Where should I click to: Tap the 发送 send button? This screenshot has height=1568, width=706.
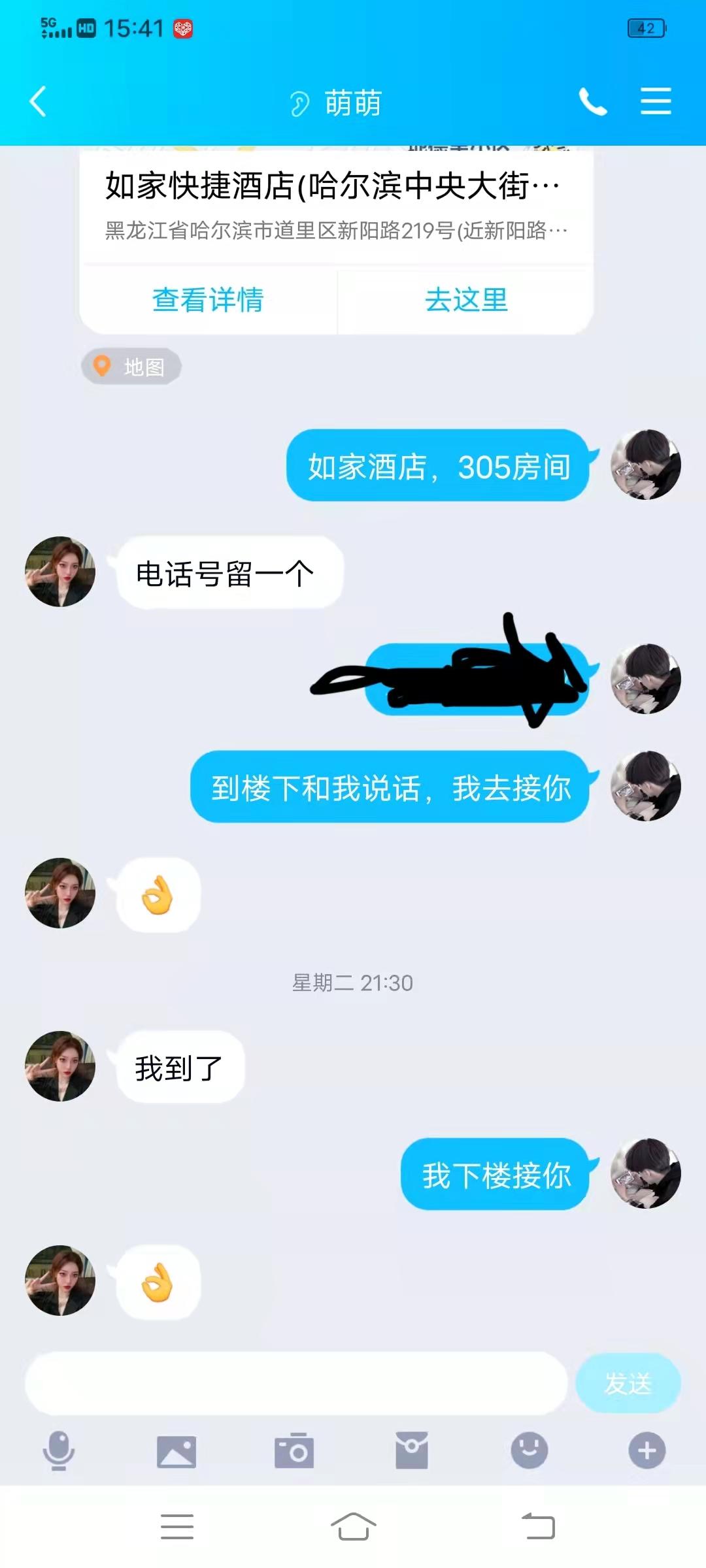point(628,1383)
